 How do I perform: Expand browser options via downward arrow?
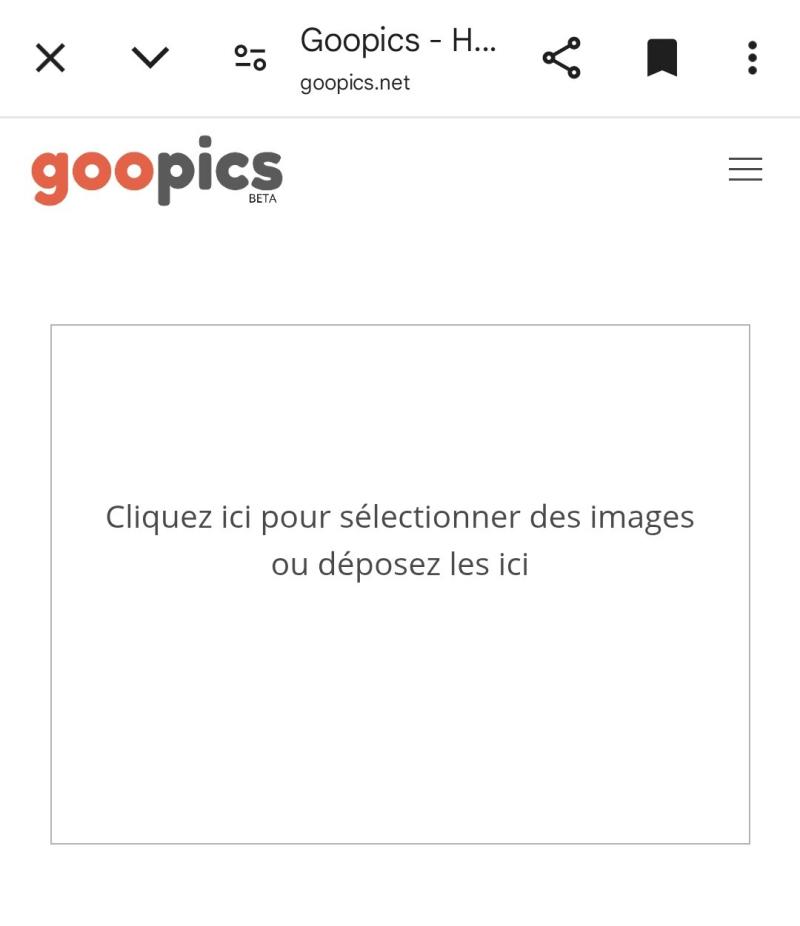(x=149, y=58)
